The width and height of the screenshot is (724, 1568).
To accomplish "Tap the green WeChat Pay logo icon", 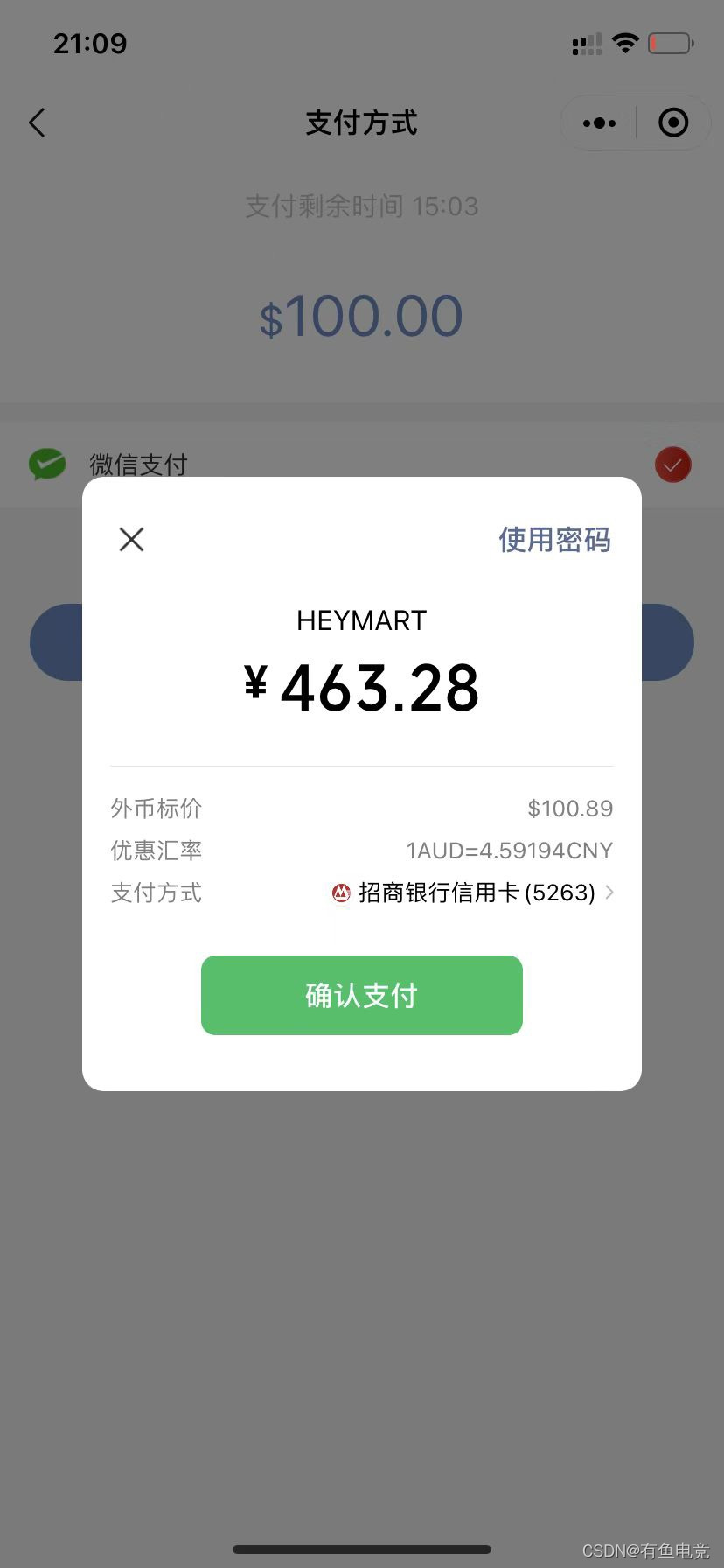I will tap(46, 465).
